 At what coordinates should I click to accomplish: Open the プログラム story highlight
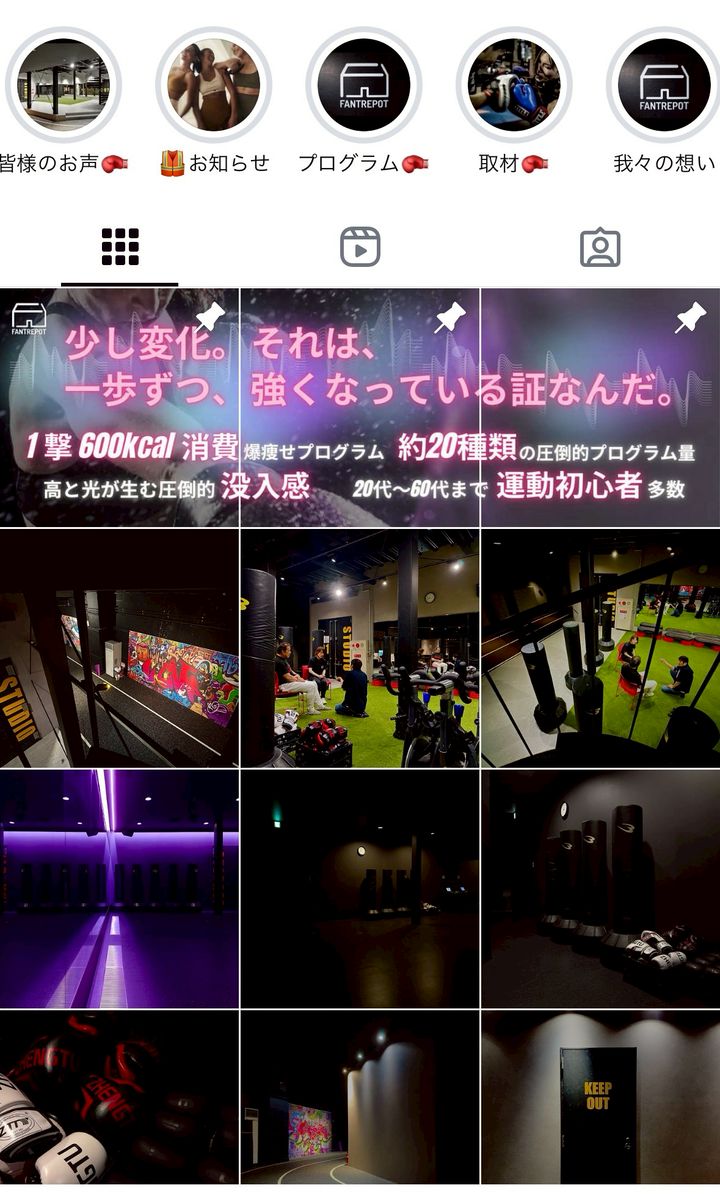(x=363, y=86)
